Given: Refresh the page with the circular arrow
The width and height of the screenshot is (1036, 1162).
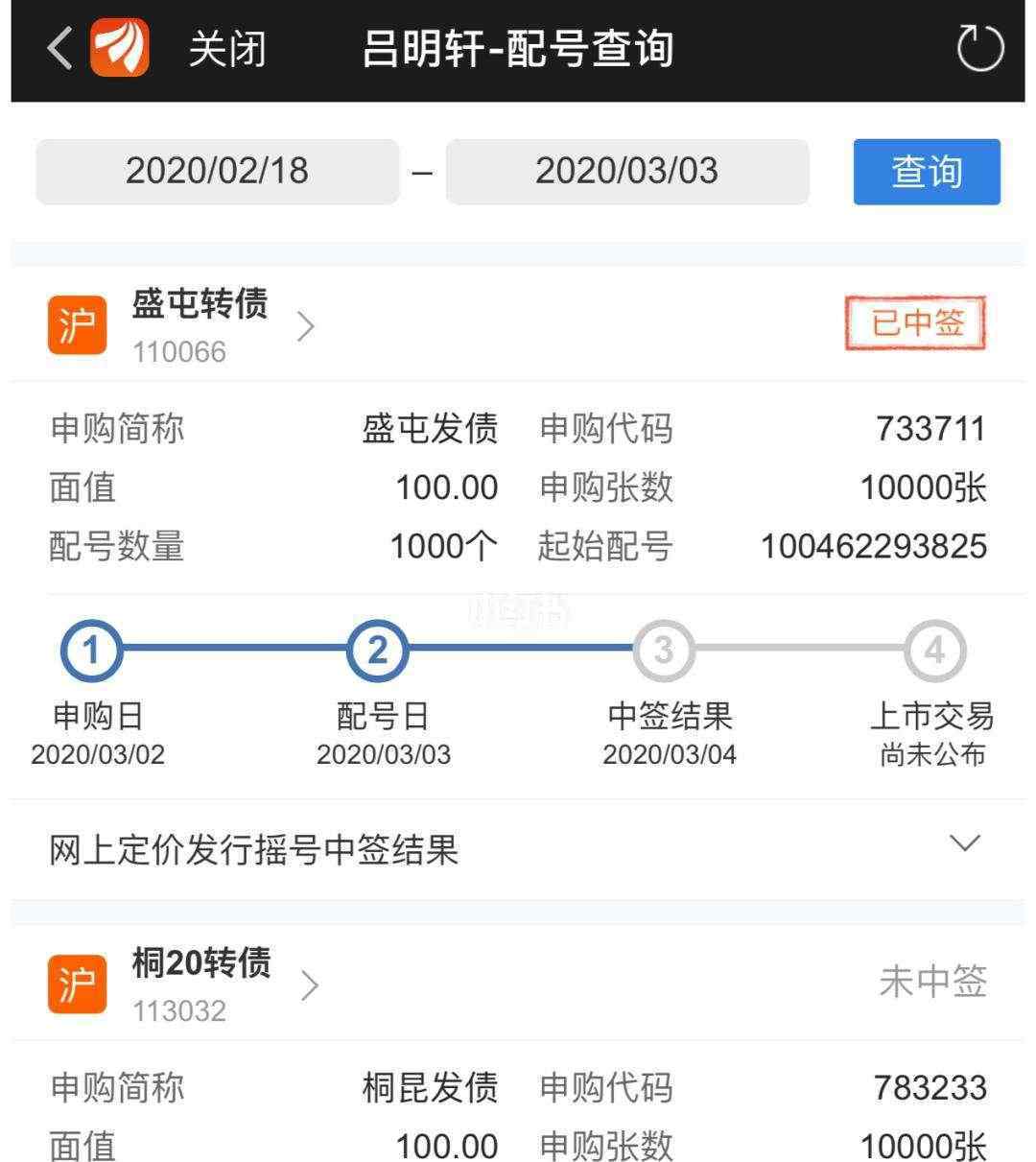Looking at the screenshot, I should tap(979, 49).
